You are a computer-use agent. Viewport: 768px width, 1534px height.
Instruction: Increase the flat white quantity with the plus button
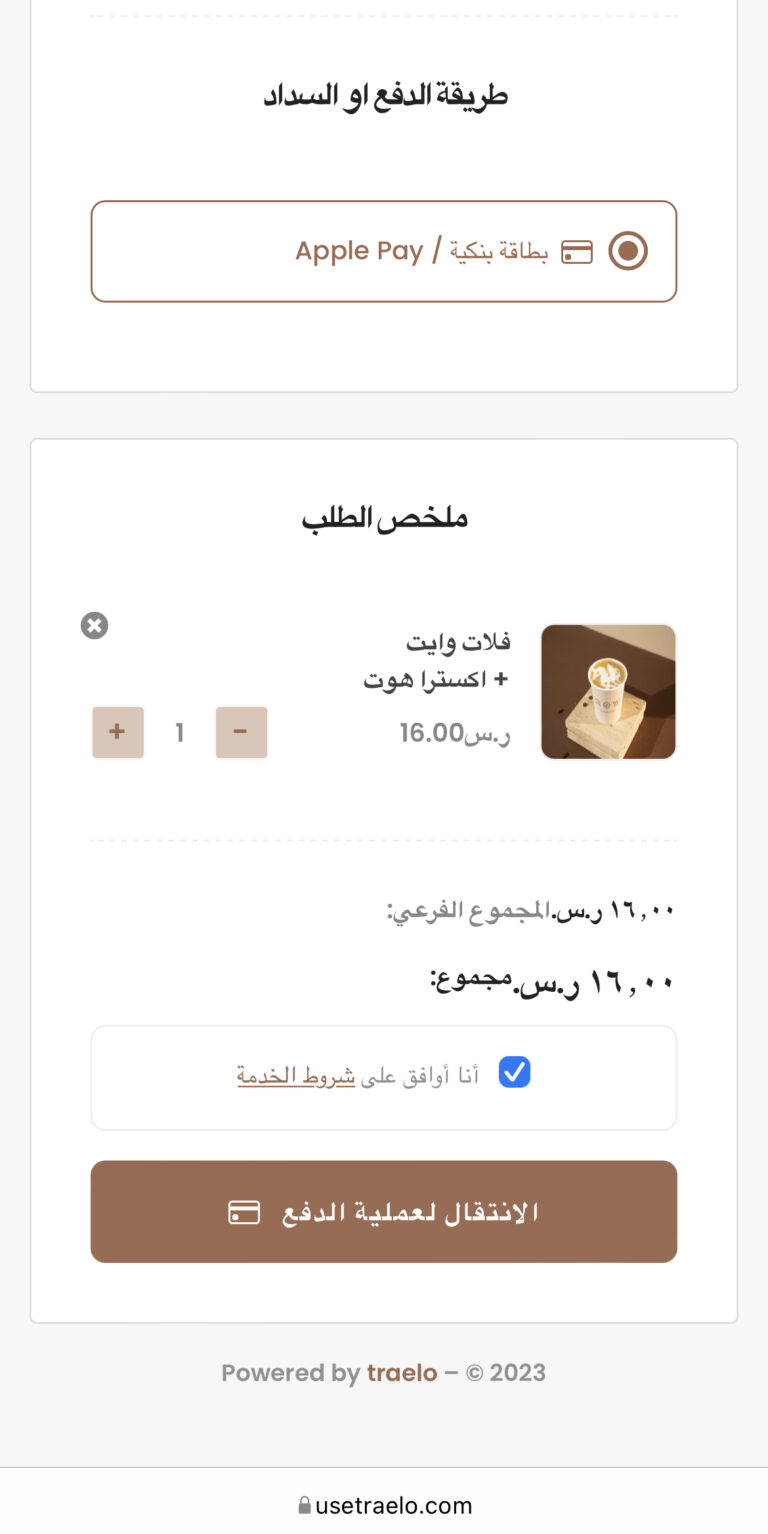118,733
